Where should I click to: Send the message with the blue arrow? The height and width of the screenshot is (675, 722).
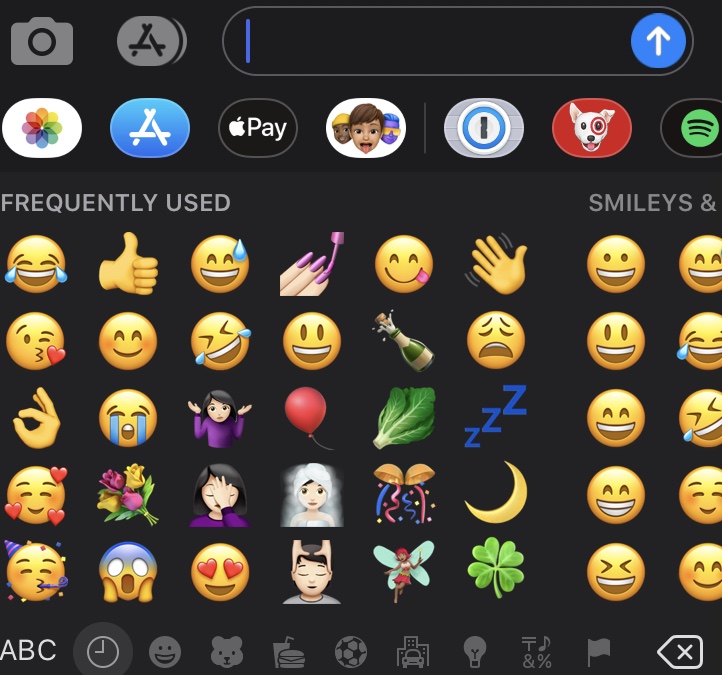tap(658, 41)
